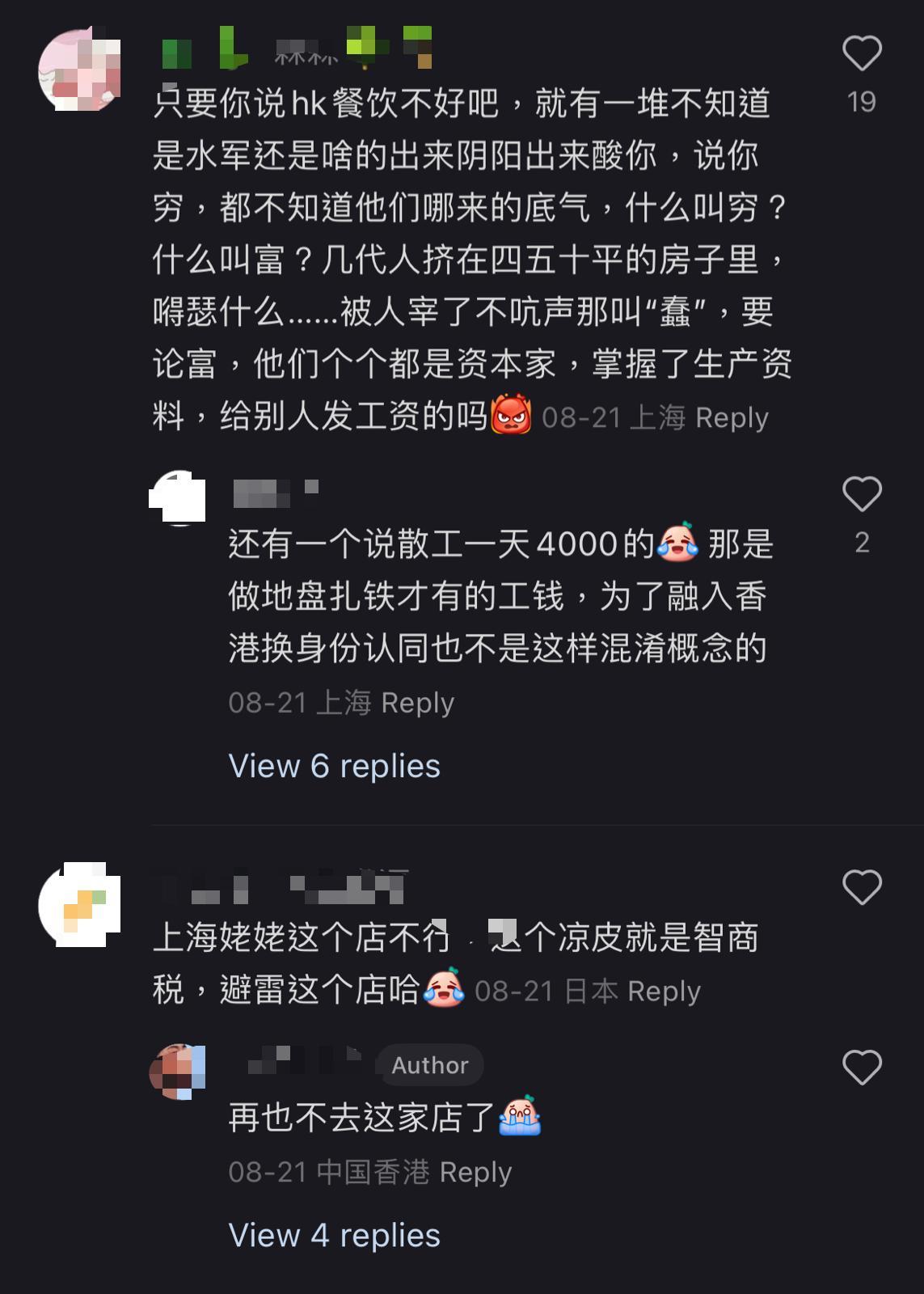Expand View 6 replies
924x1294 pixels.
(334, 764)
